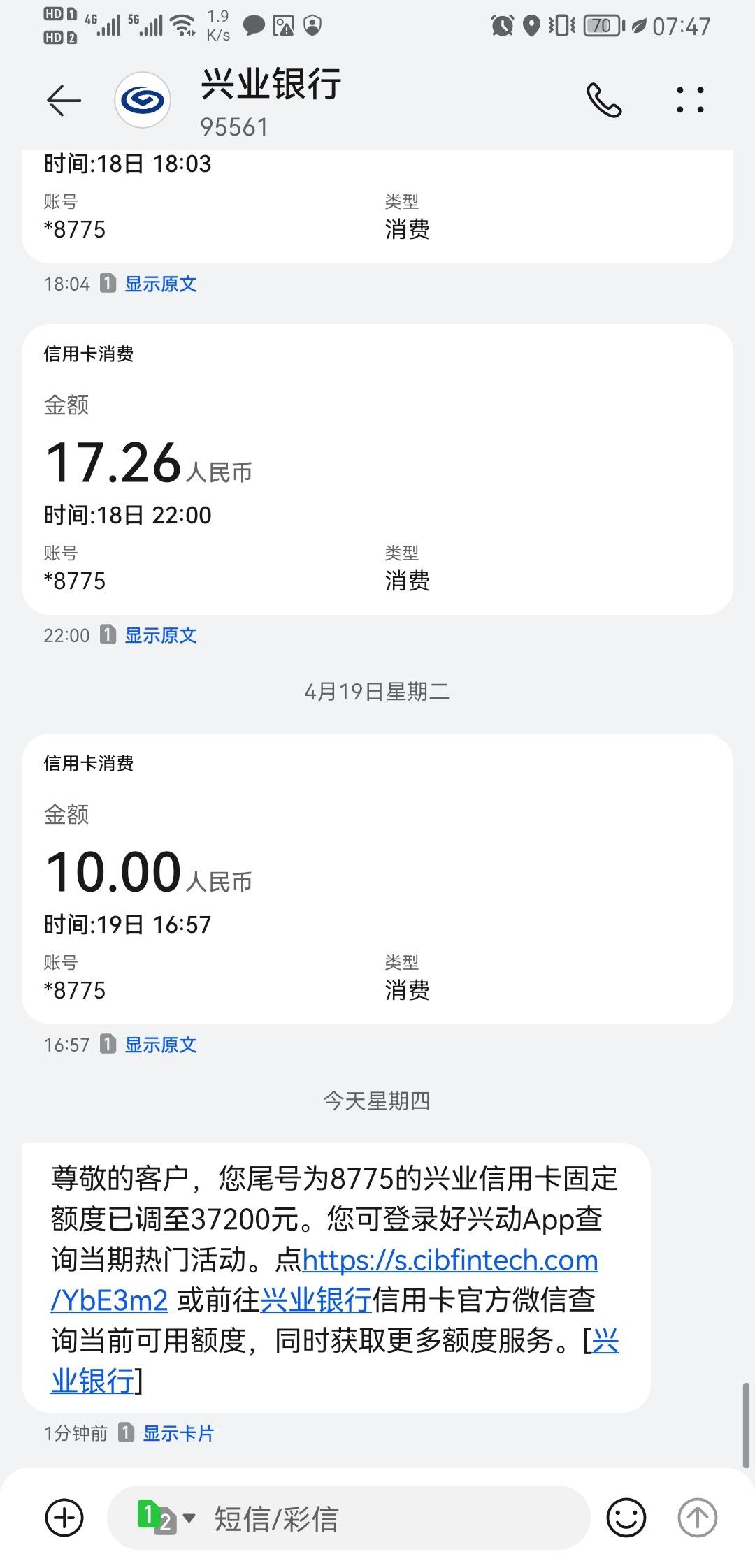The width and height of the screenshot is (755, 1568).
Task: Send the message with arrow button
Action: click(698, 1518)
